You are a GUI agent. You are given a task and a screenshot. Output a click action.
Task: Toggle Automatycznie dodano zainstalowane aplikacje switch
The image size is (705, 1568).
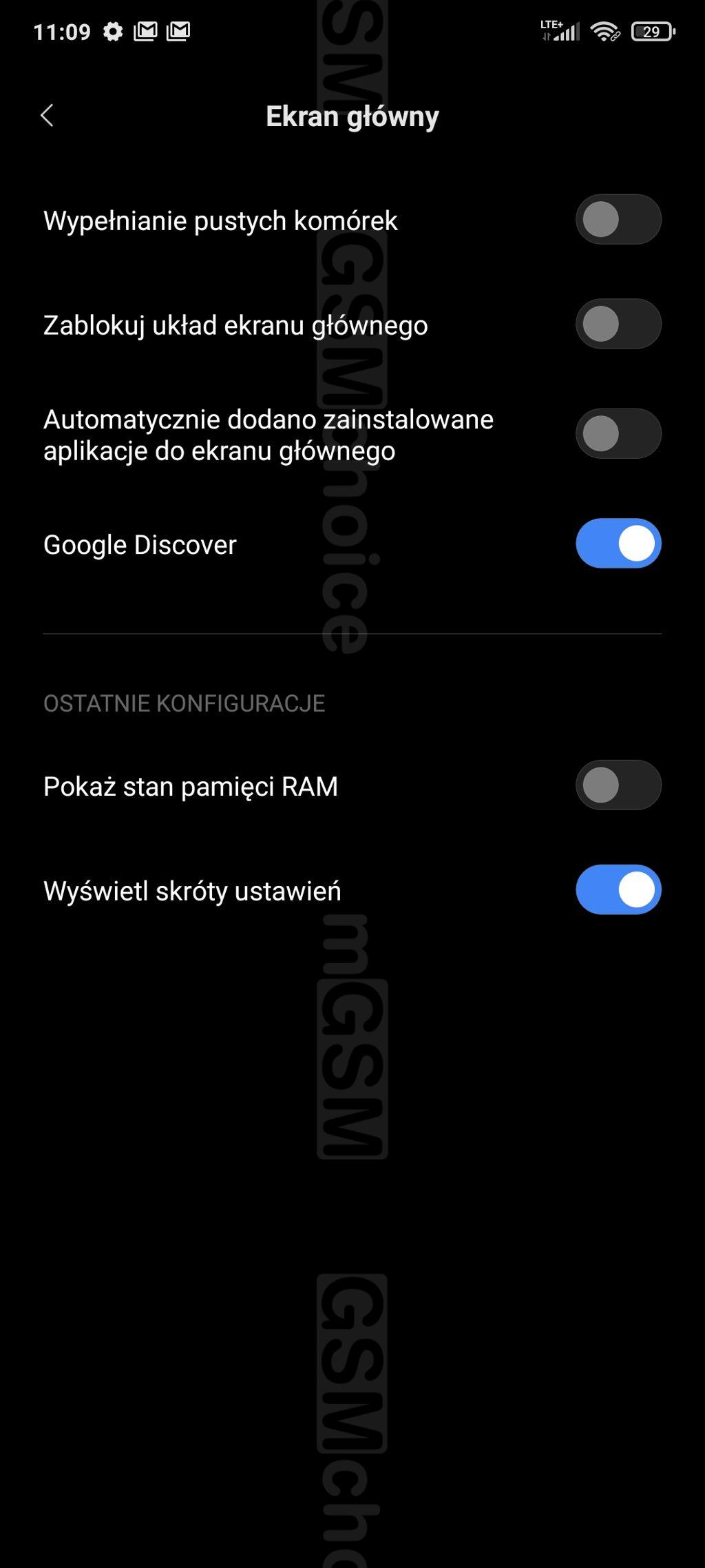click(618, 434)
